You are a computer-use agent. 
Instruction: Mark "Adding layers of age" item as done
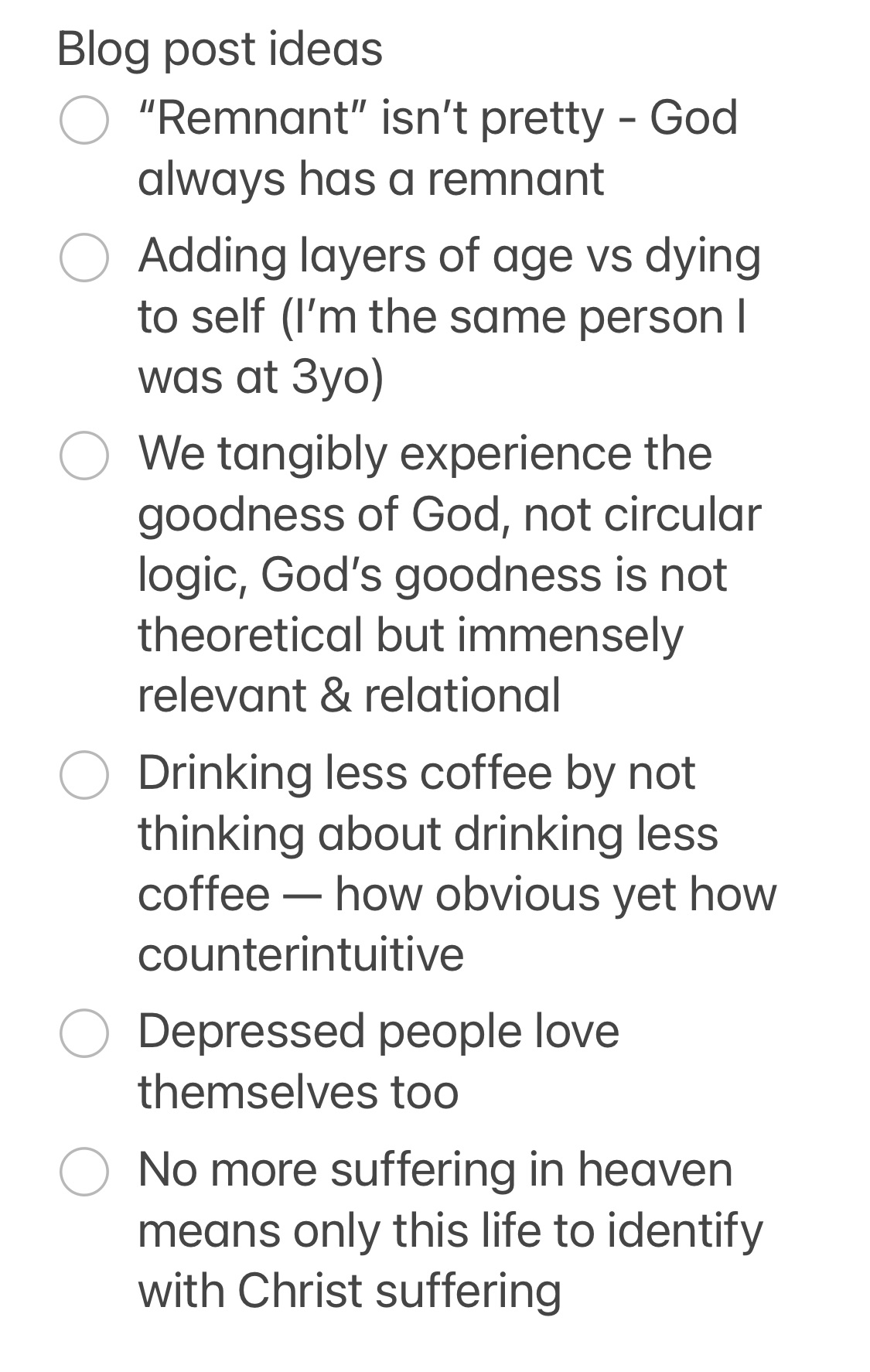(x=84, y=258)
